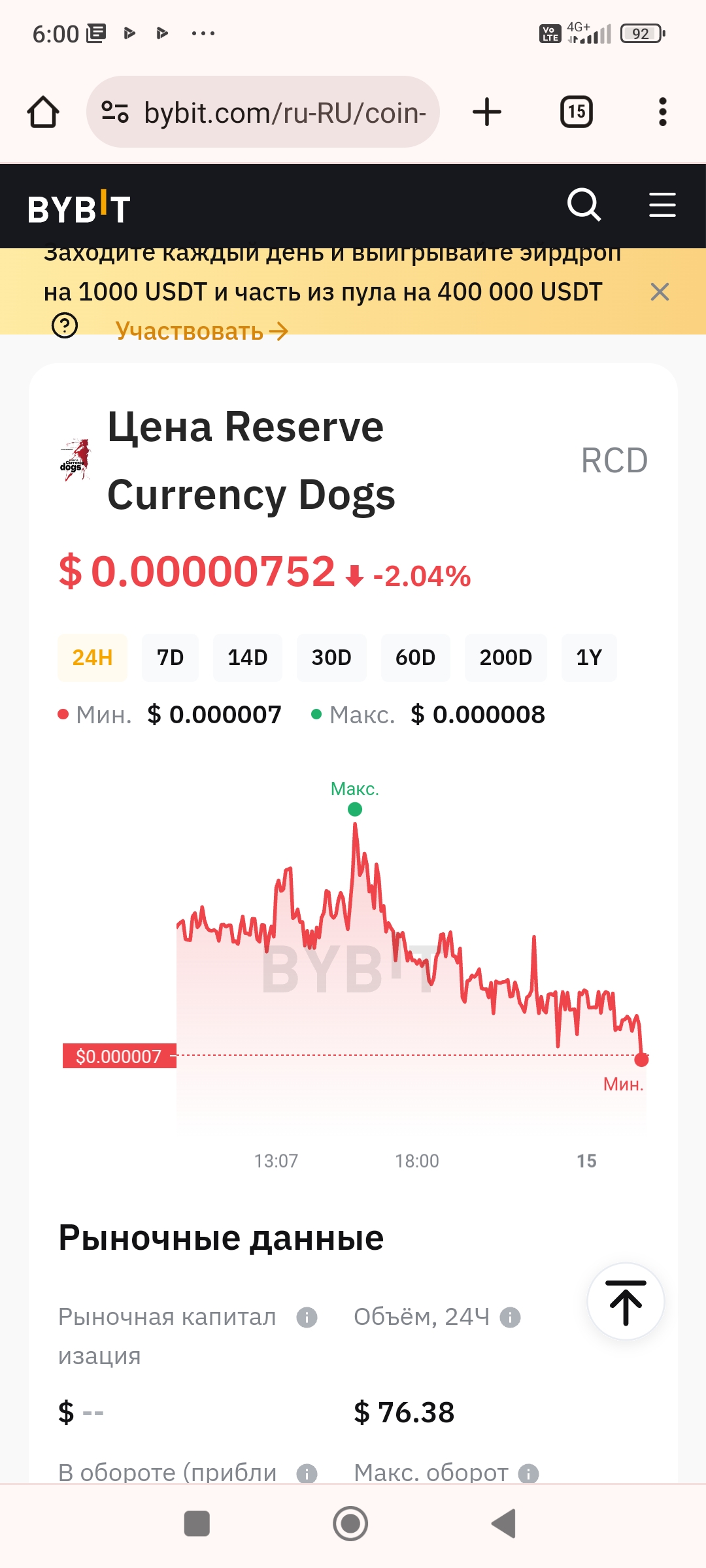Go to the browser home page
The image size is (706, 1568).
[x=43, y=112]
